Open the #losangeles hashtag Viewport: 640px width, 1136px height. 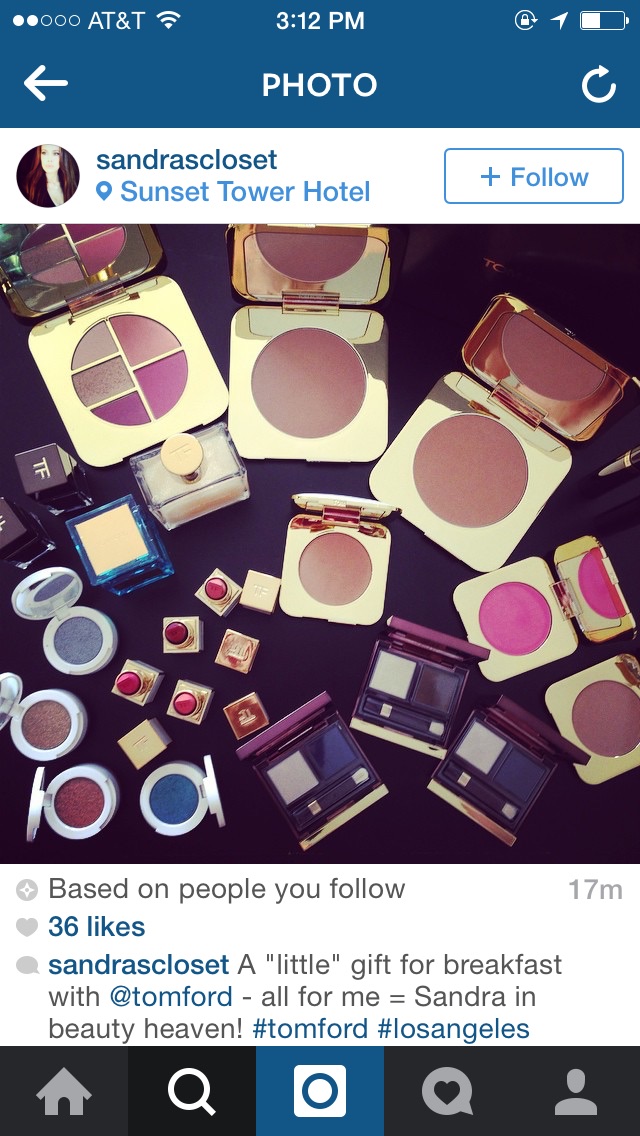(454, 1029)
